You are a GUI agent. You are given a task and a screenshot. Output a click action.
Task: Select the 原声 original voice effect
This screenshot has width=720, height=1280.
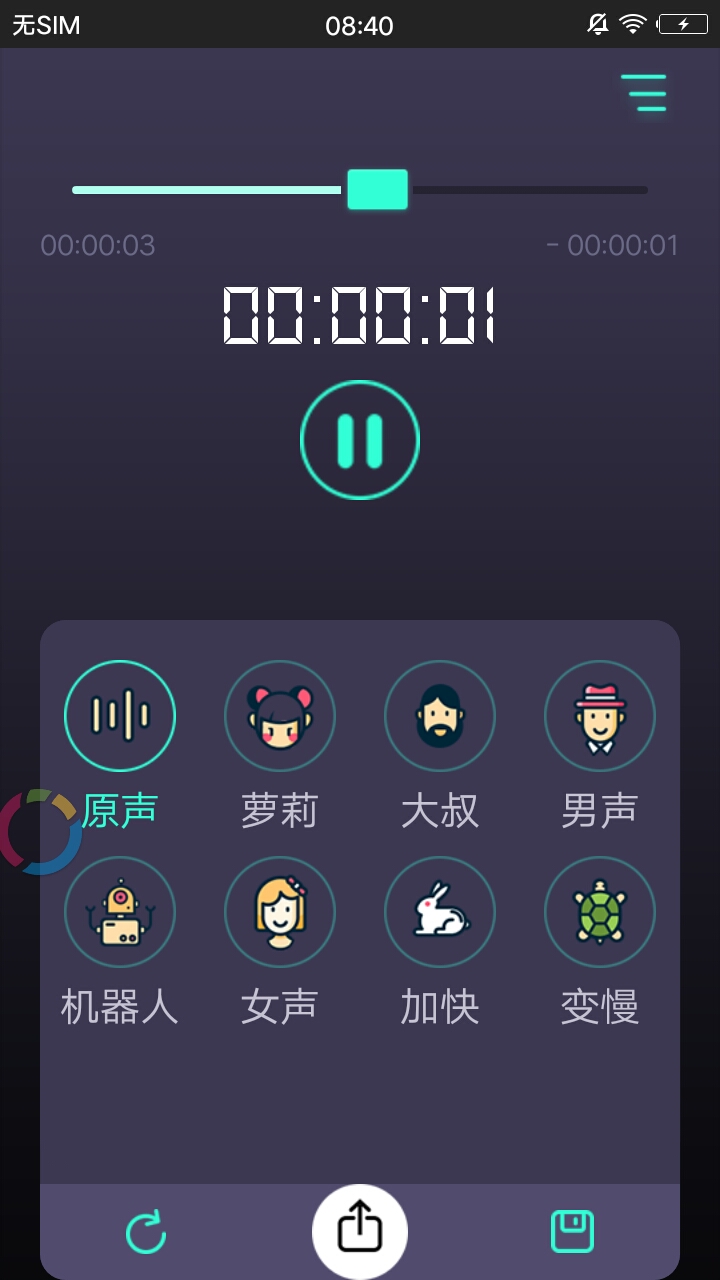coord(120,716)
